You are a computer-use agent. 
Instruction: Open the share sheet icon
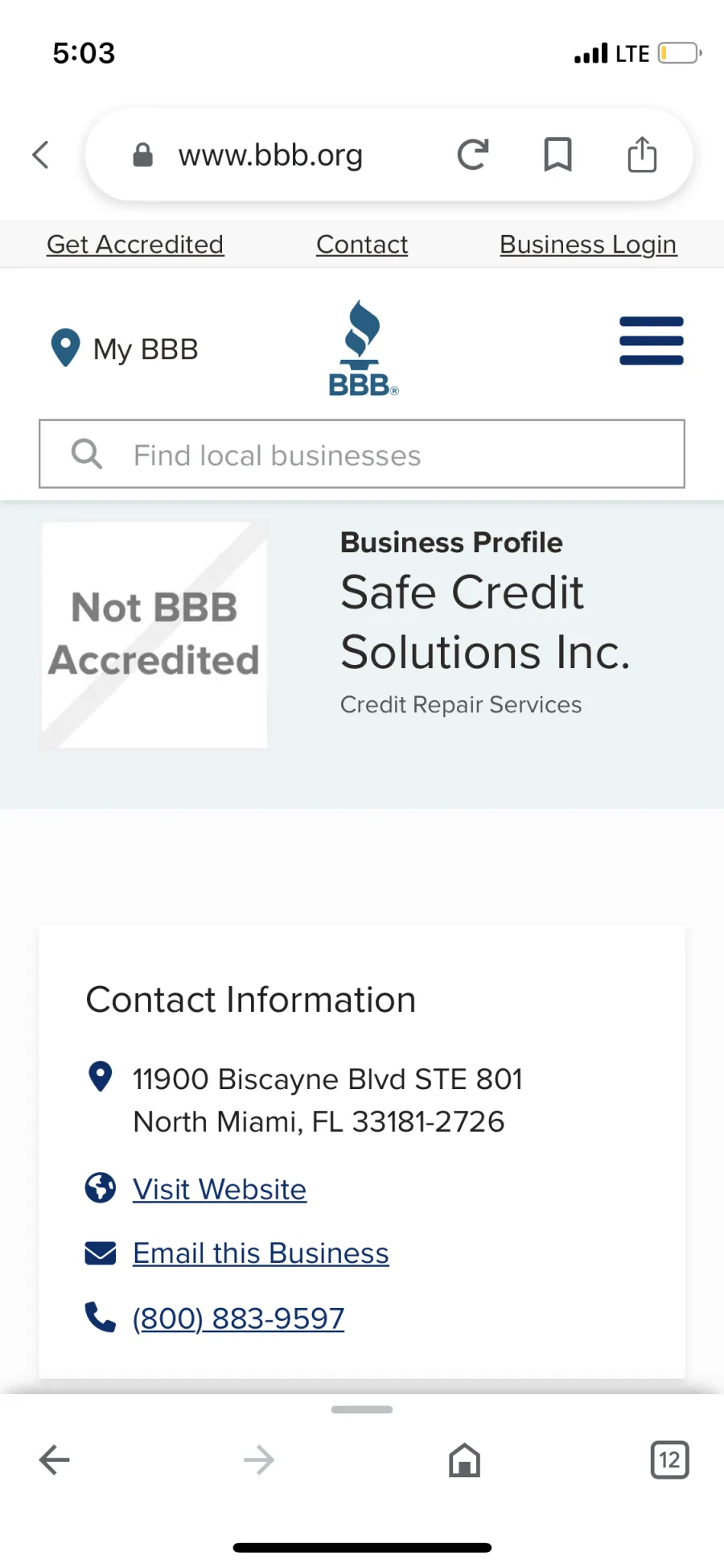[x=642, y=155]
